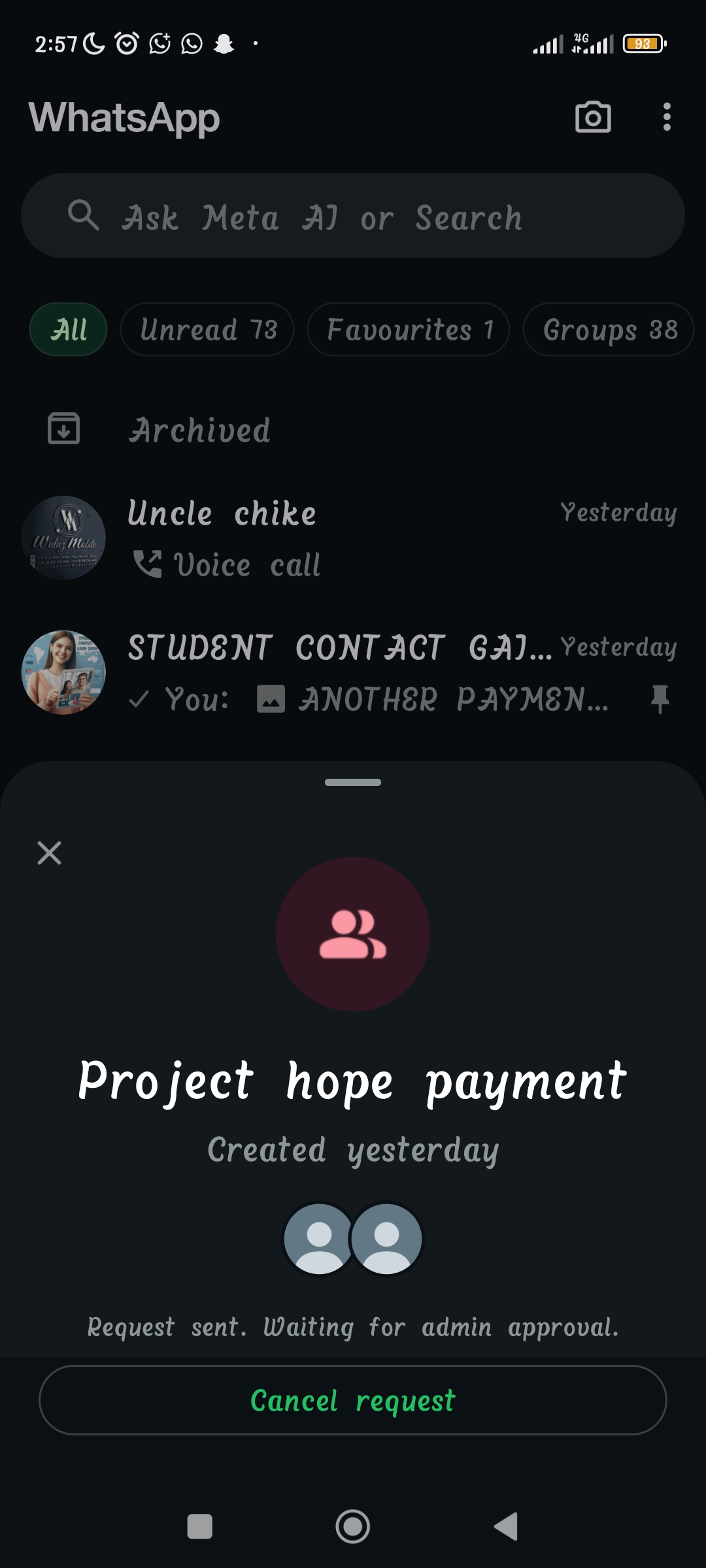
Task: Filter chats by Unread
Action: pos(207,330)
